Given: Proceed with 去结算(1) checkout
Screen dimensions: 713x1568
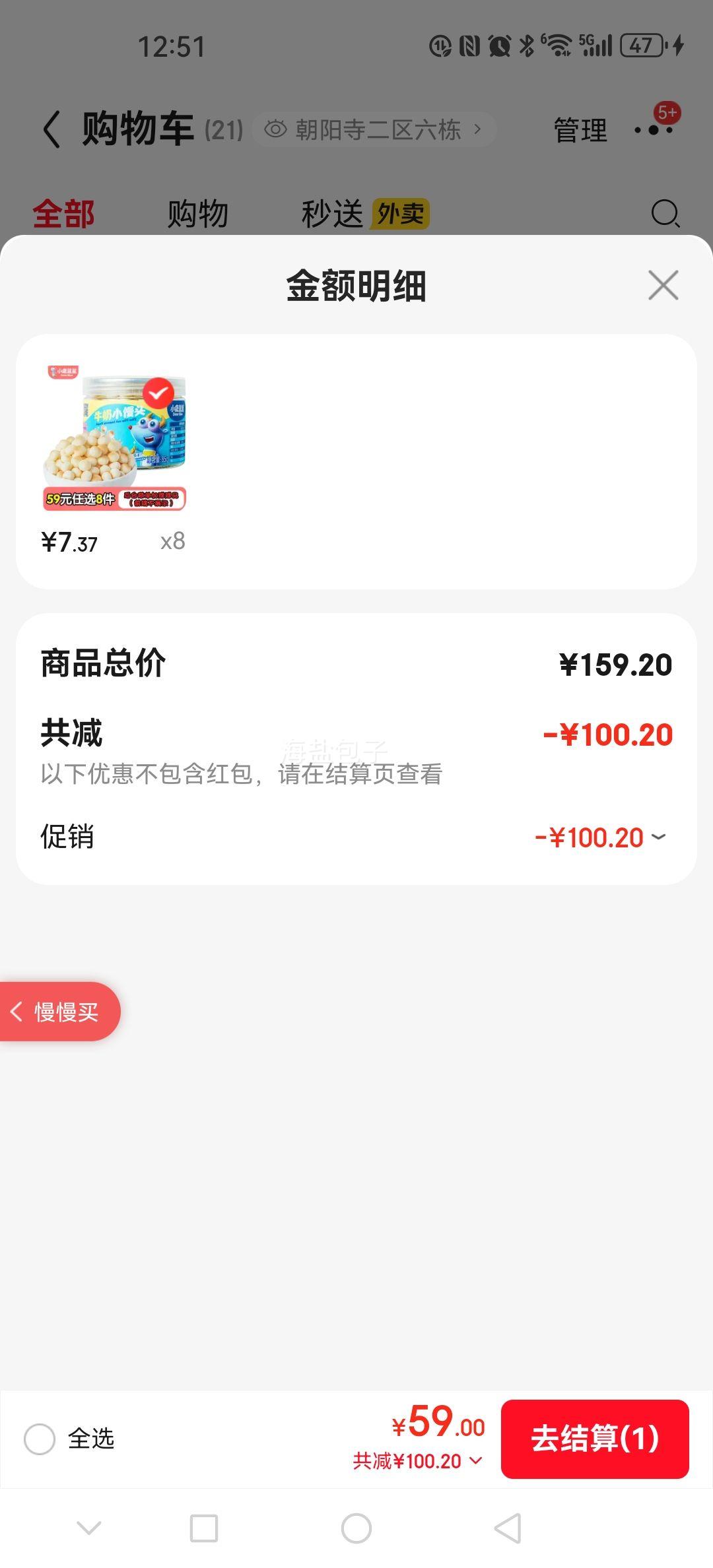Looking at the screenshot, I should tap(595, 1439).
